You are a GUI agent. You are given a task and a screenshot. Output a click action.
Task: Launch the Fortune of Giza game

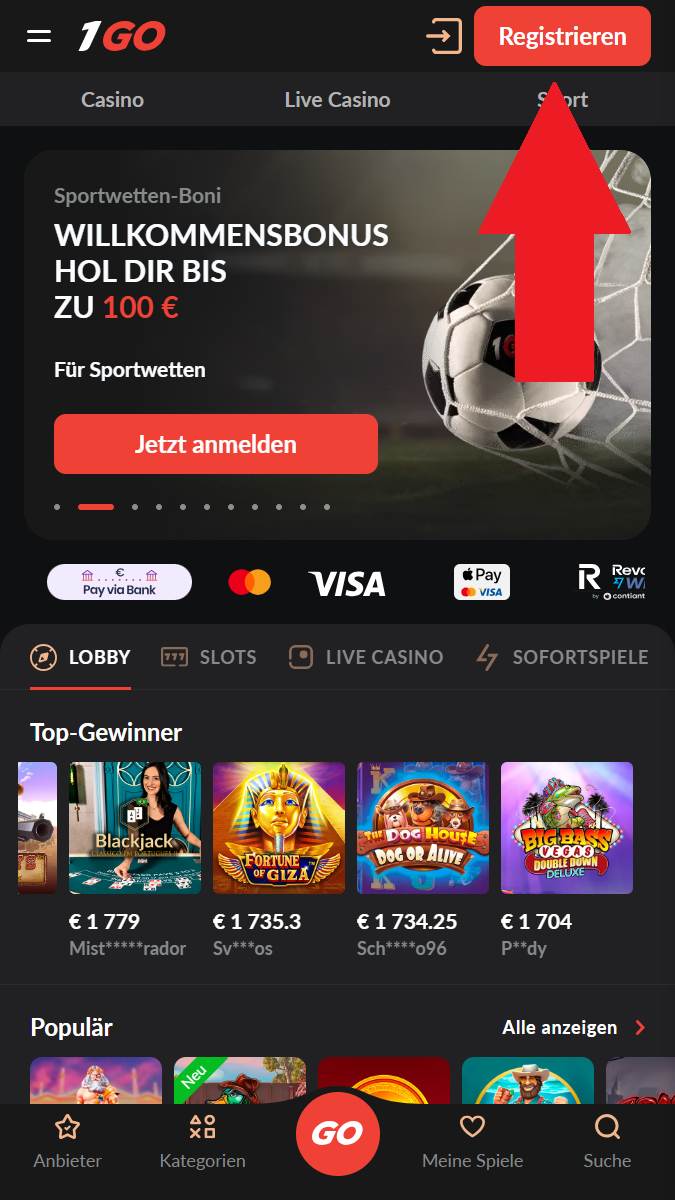pos(279,828)
